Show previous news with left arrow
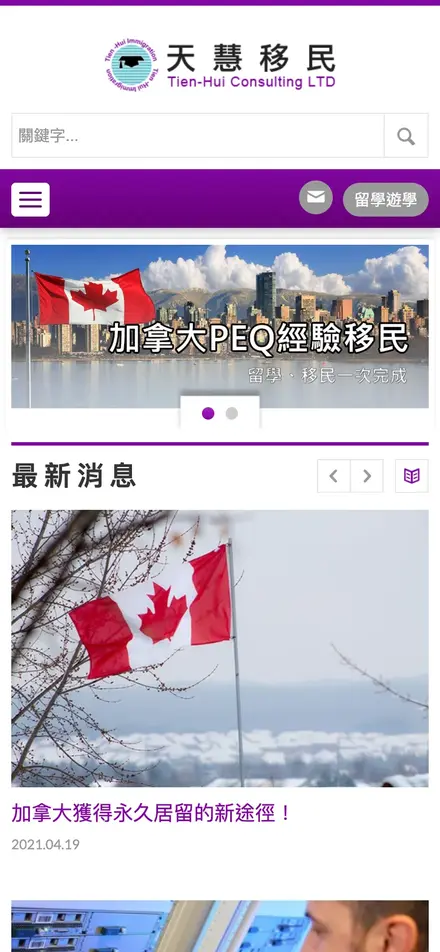The width and height of the screenshot is (440, 952). [x=333, y=476]
